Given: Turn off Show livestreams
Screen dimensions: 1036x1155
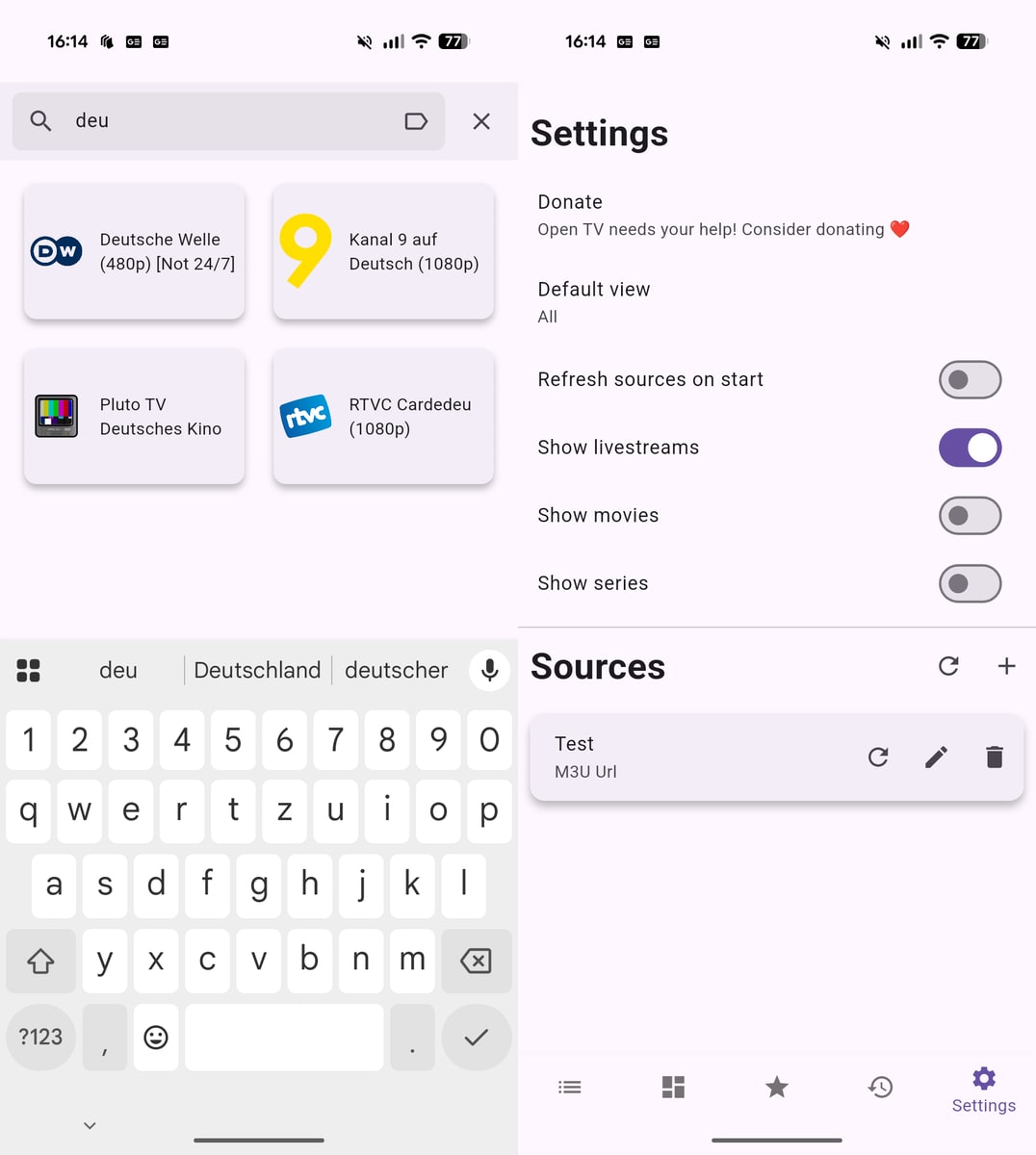Looking at the screenshot, I should click(x=970, y=448).
